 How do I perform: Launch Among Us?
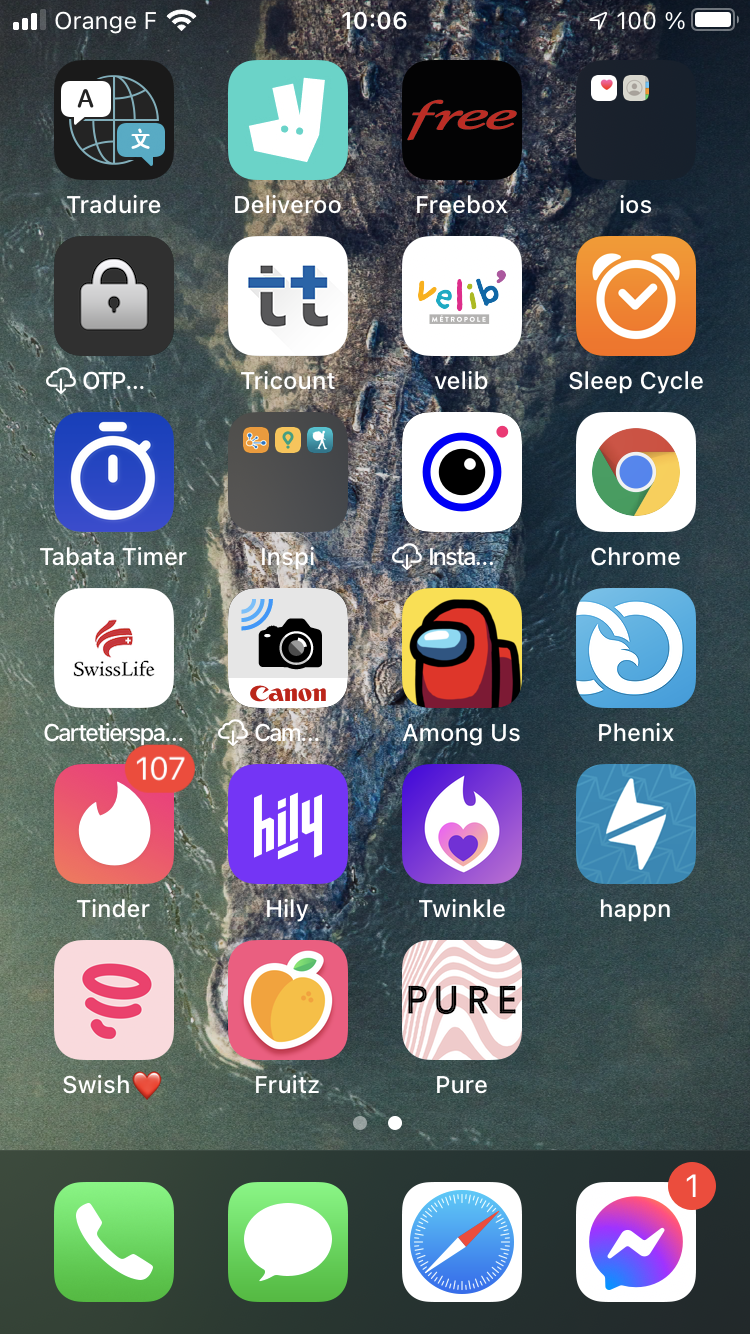[x=462, y=648]
